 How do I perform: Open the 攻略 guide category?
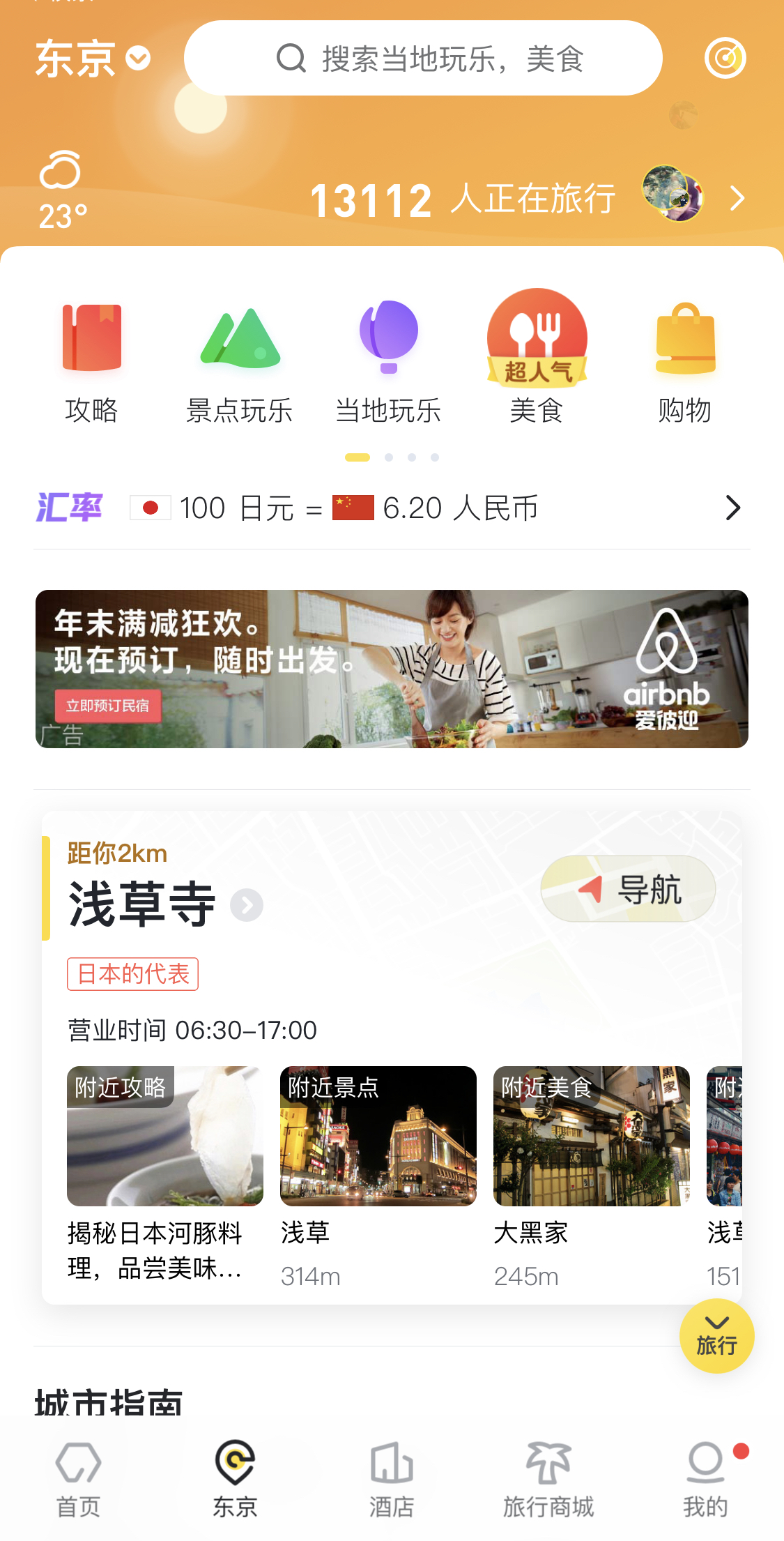pyautogui.click(x=91, y=363)
